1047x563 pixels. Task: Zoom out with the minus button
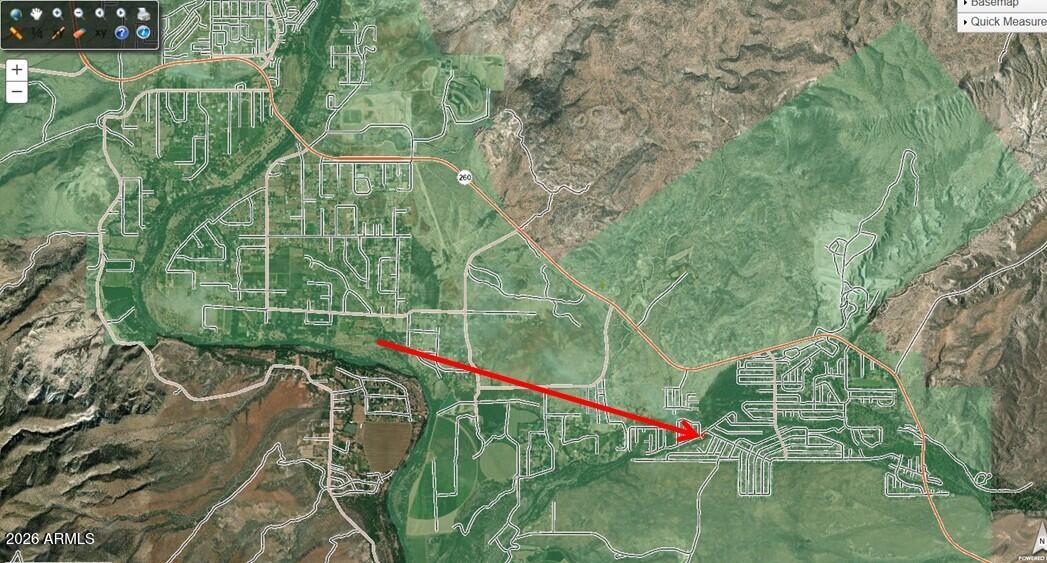click(16, 92)
